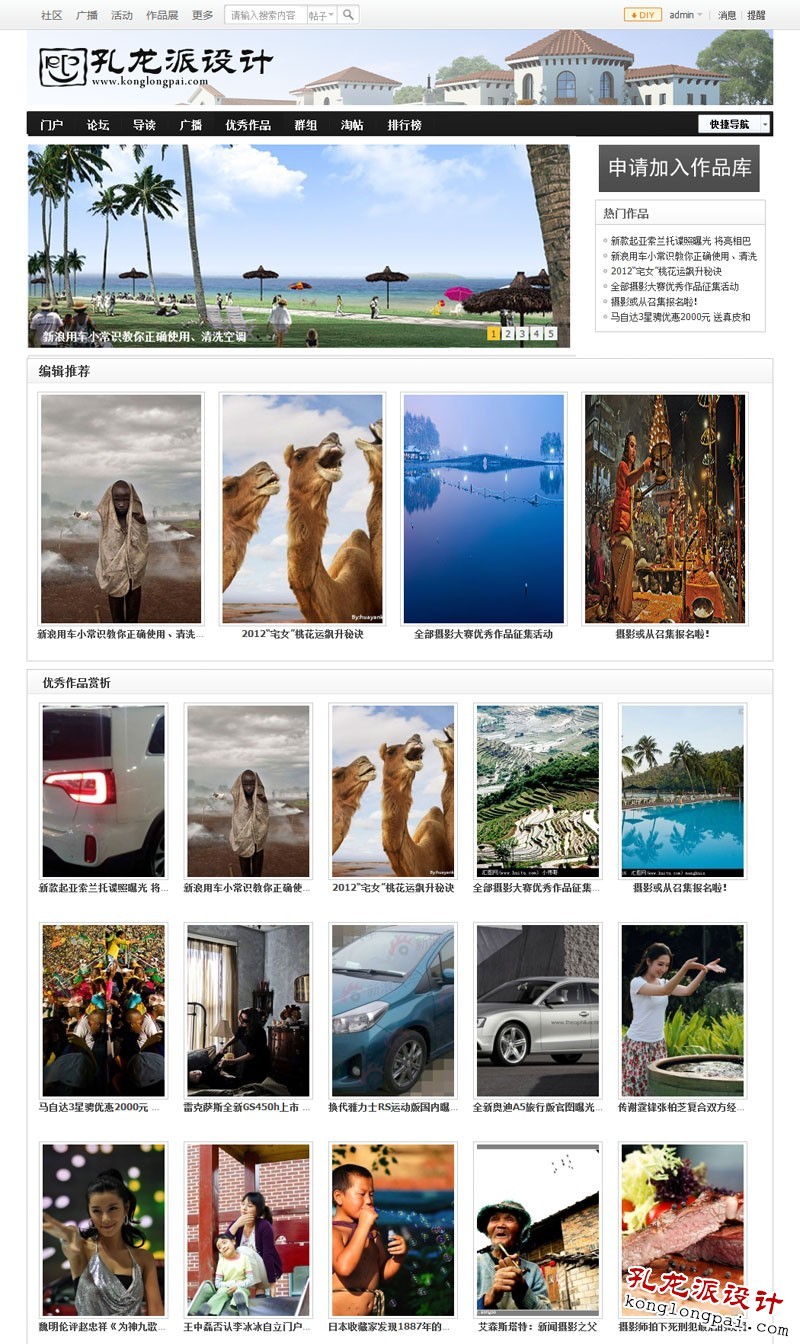Image resolution: width=800 pixels, height=1344 pixels.
Task: Open the 全新奥迪A5旅行版 car thumbnail
Action: click(538, 1010)
